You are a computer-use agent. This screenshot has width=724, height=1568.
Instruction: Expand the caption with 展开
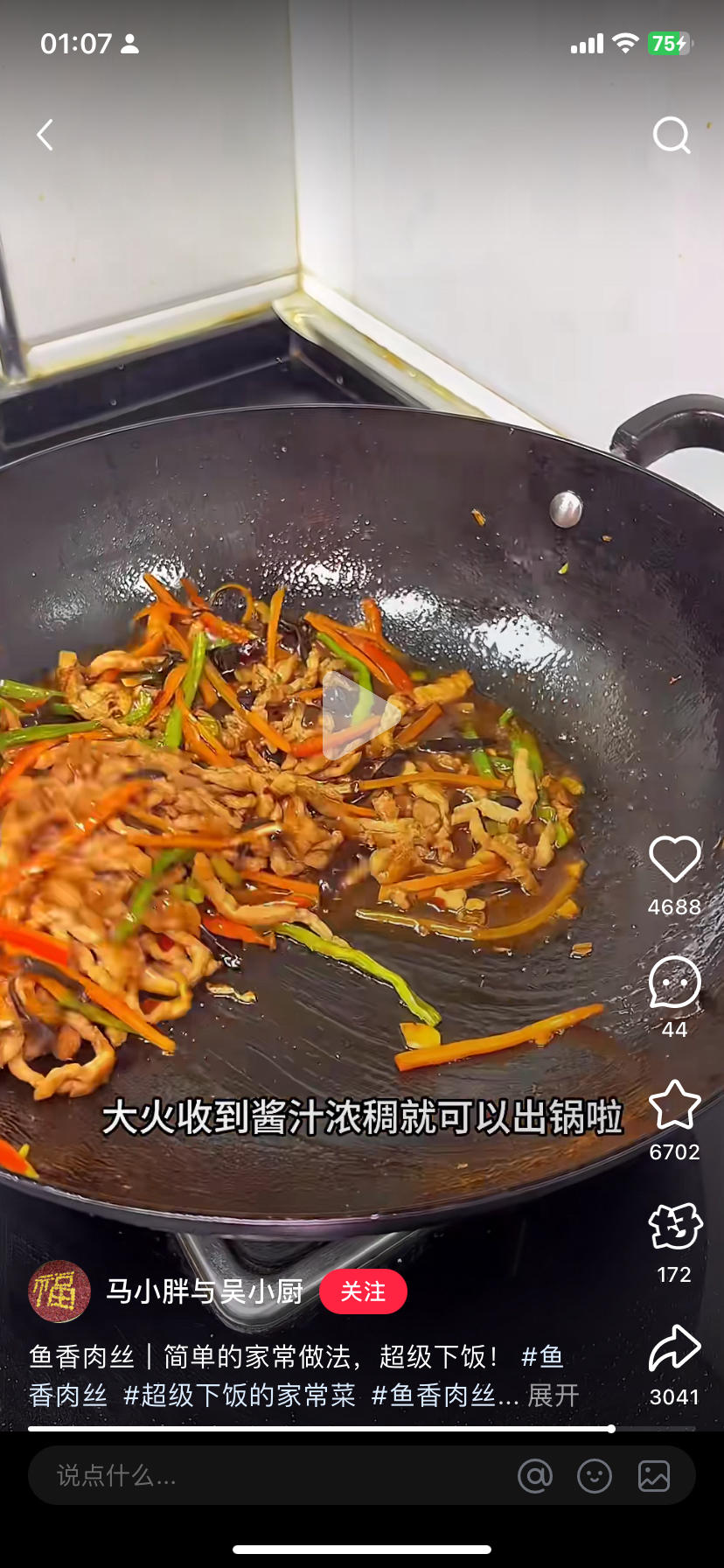point(553,1395)
